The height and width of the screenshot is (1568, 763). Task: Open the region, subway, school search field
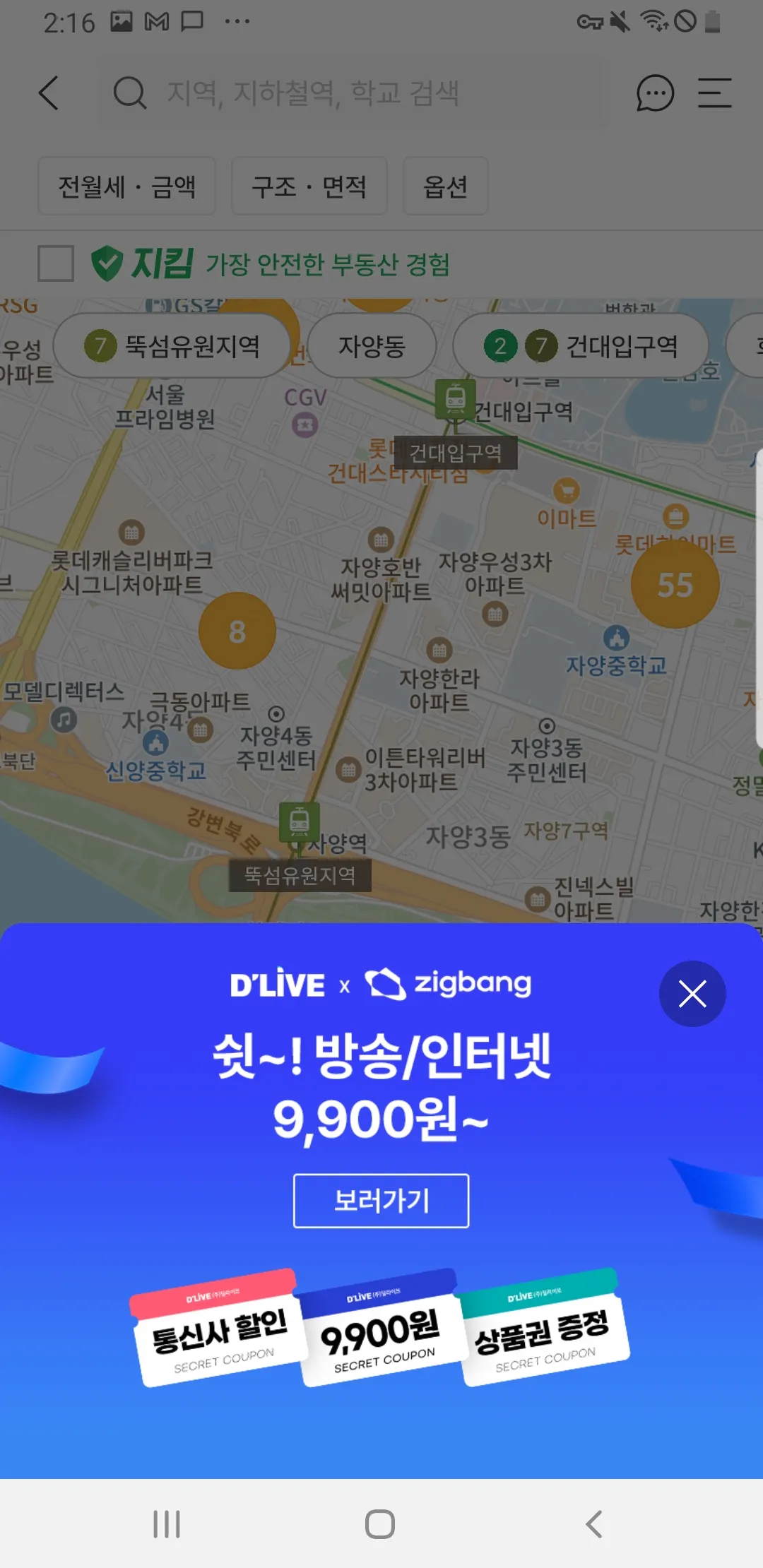point(353,93)
